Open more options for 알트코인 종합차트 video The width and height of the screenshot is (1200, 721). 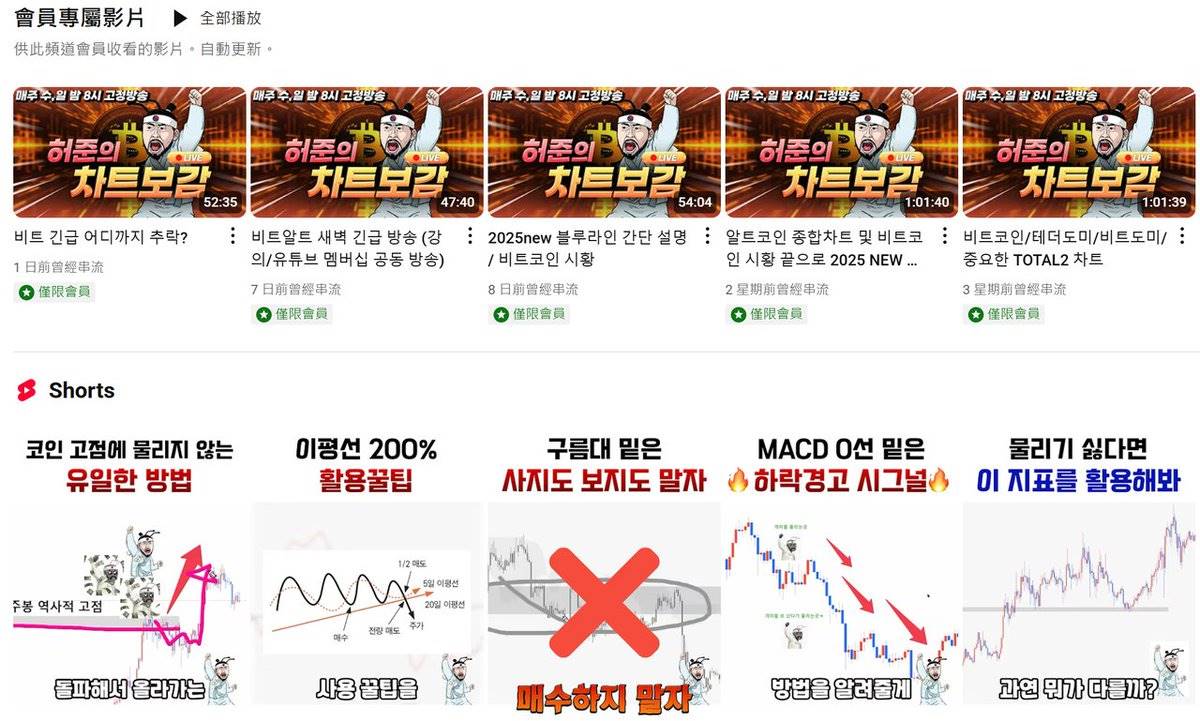pos(944,236)
